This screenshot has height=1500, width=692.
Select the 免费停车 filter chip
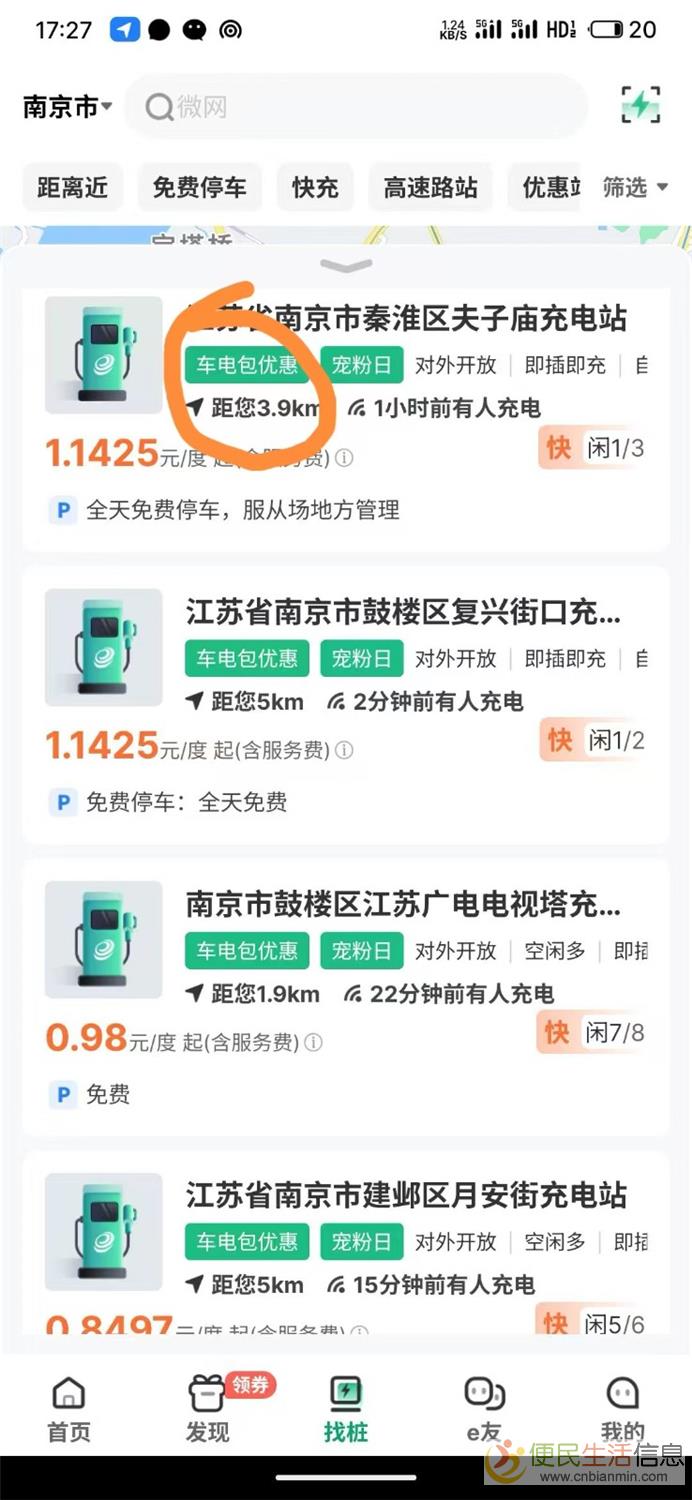tap(199, 187)
